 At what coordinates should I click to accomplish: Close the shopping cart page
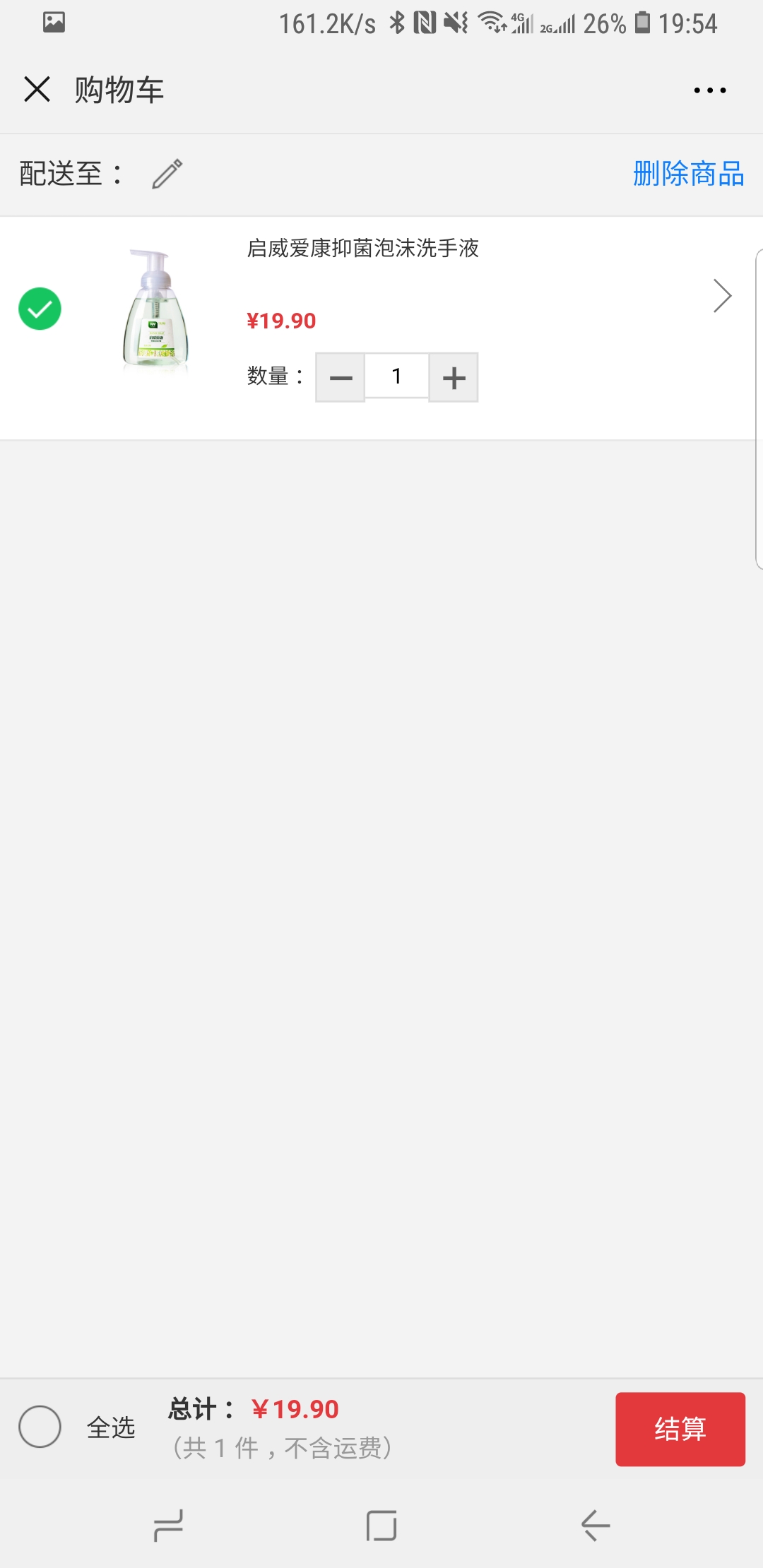click(37, 90)
